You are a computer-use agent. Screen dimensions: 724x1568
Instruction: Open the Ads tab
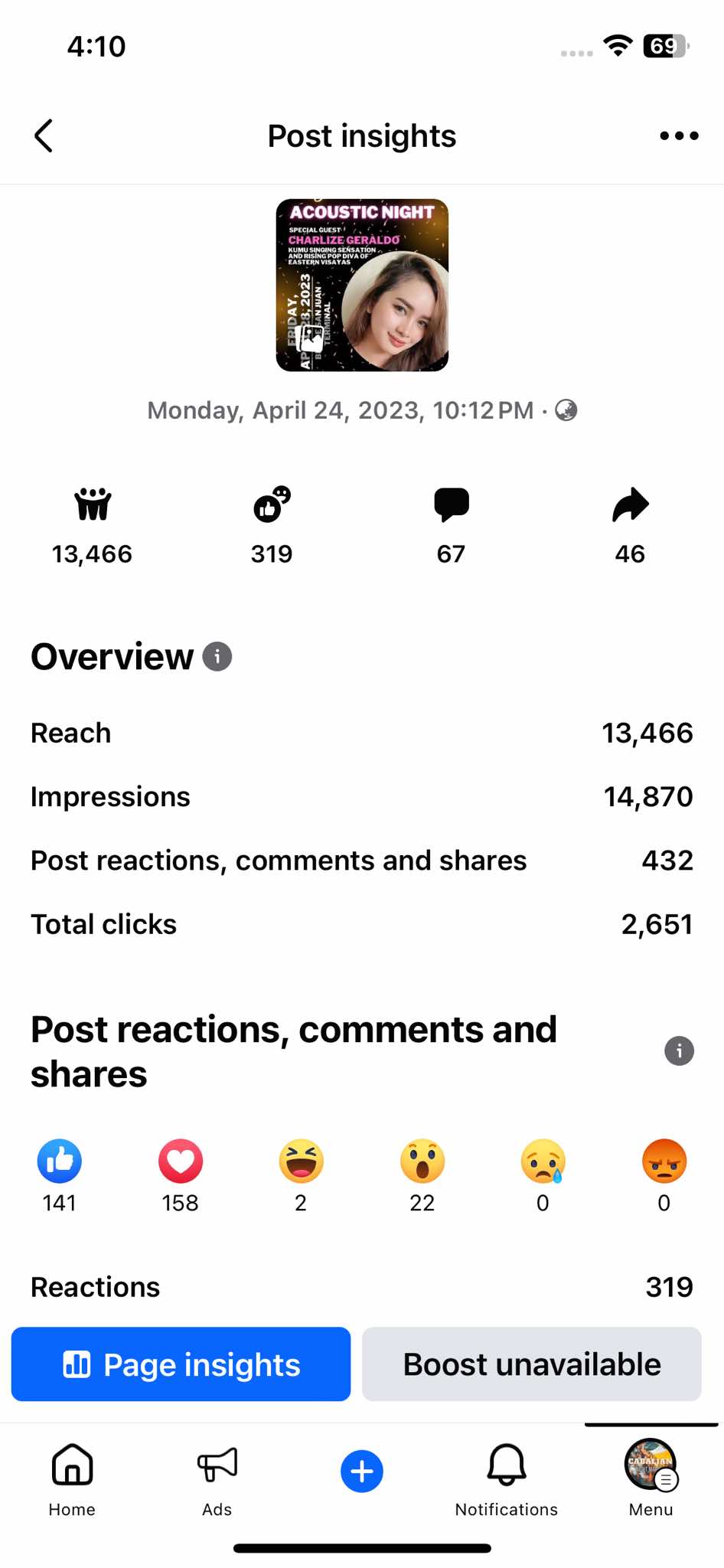coord(217,1479)
